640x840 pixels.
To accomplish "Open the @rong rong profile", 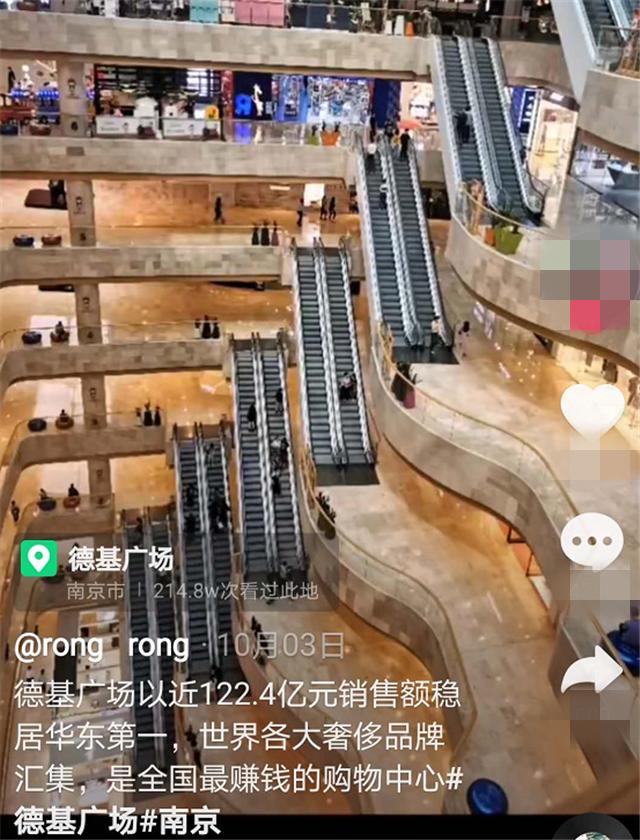I will click(101, 646).
